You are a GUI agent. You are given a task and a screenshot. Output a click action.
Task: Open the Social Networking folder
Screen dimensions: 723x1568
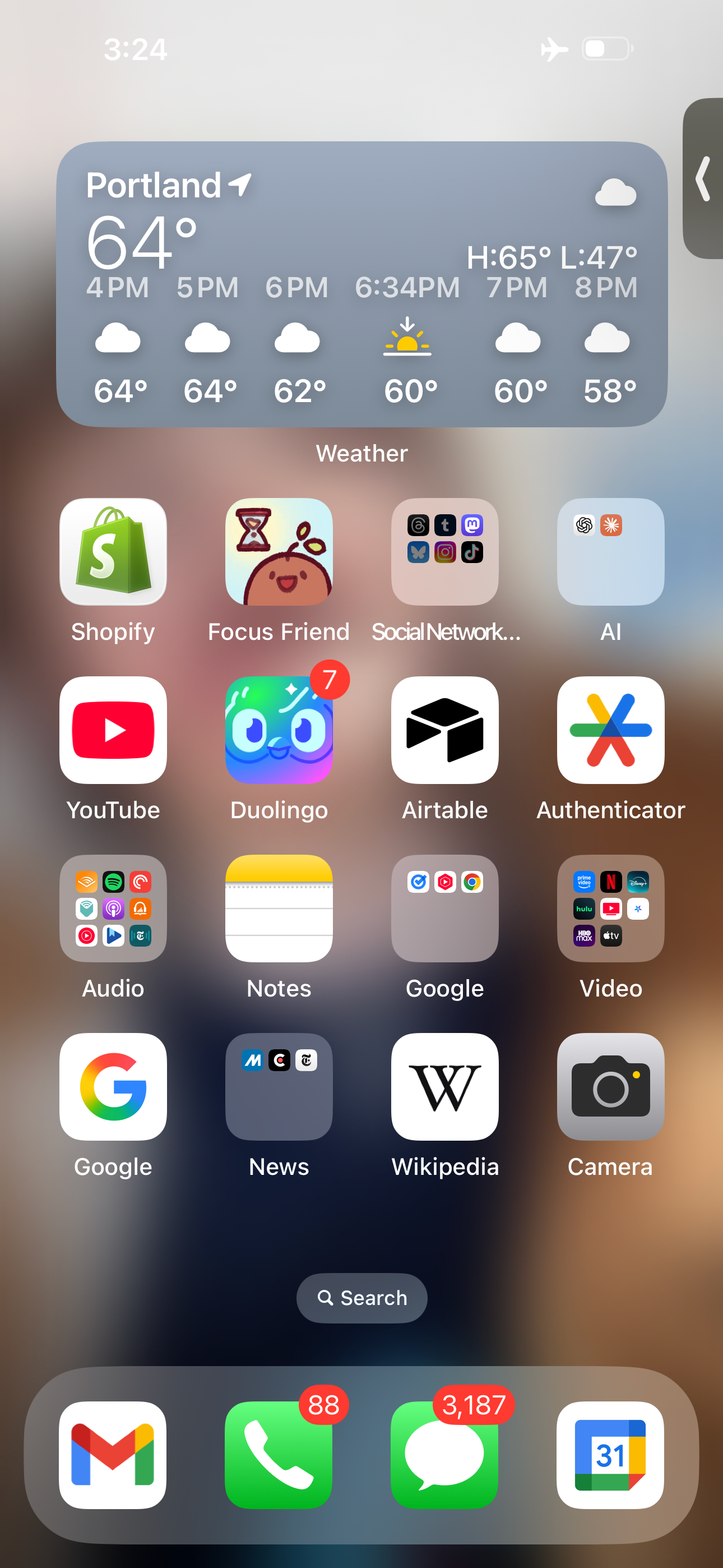click(x=445, y=551)
